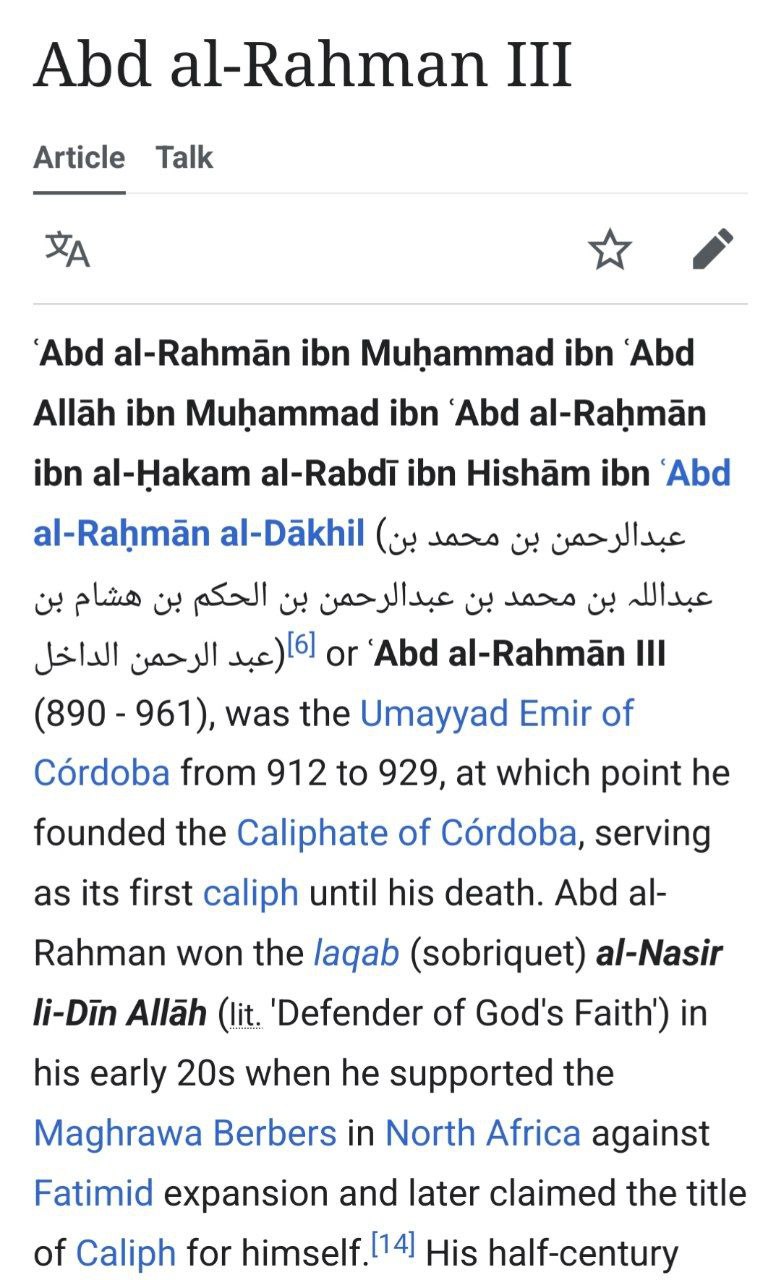Open the Maghrawa Berbers link
Viewport: 781px width, 1280px height.
185,1134
